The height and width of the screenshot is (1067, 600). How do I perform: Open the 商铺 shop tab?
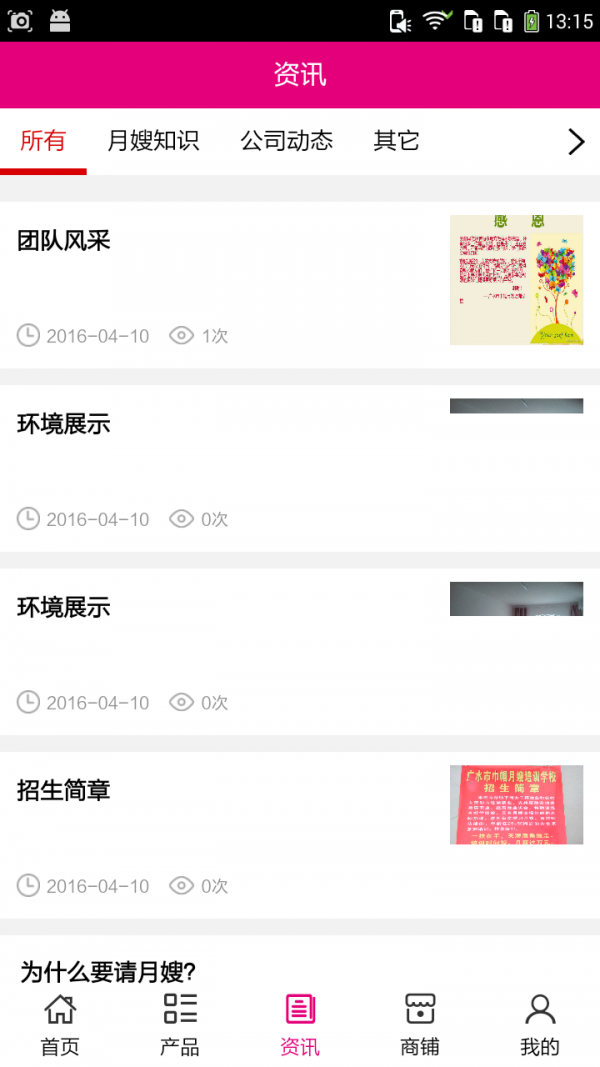420,1025
